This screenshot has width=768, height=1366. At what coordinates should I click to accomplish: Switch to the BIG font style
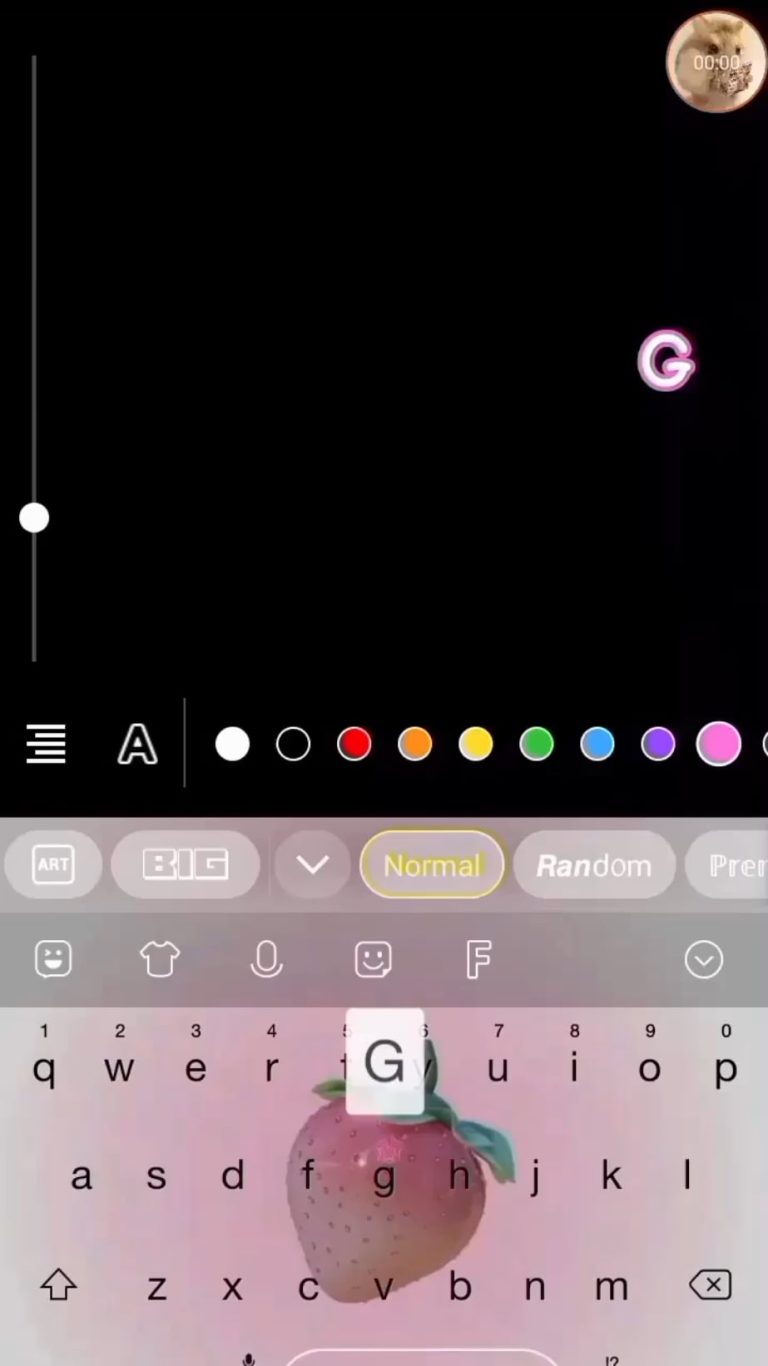185,864
